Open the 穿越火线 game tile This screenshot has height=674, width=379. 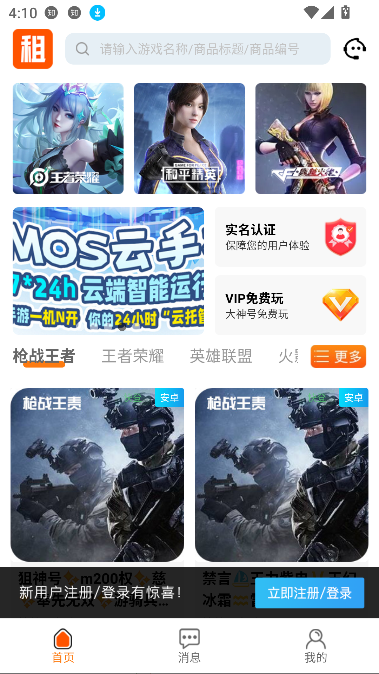coord(311,138)
